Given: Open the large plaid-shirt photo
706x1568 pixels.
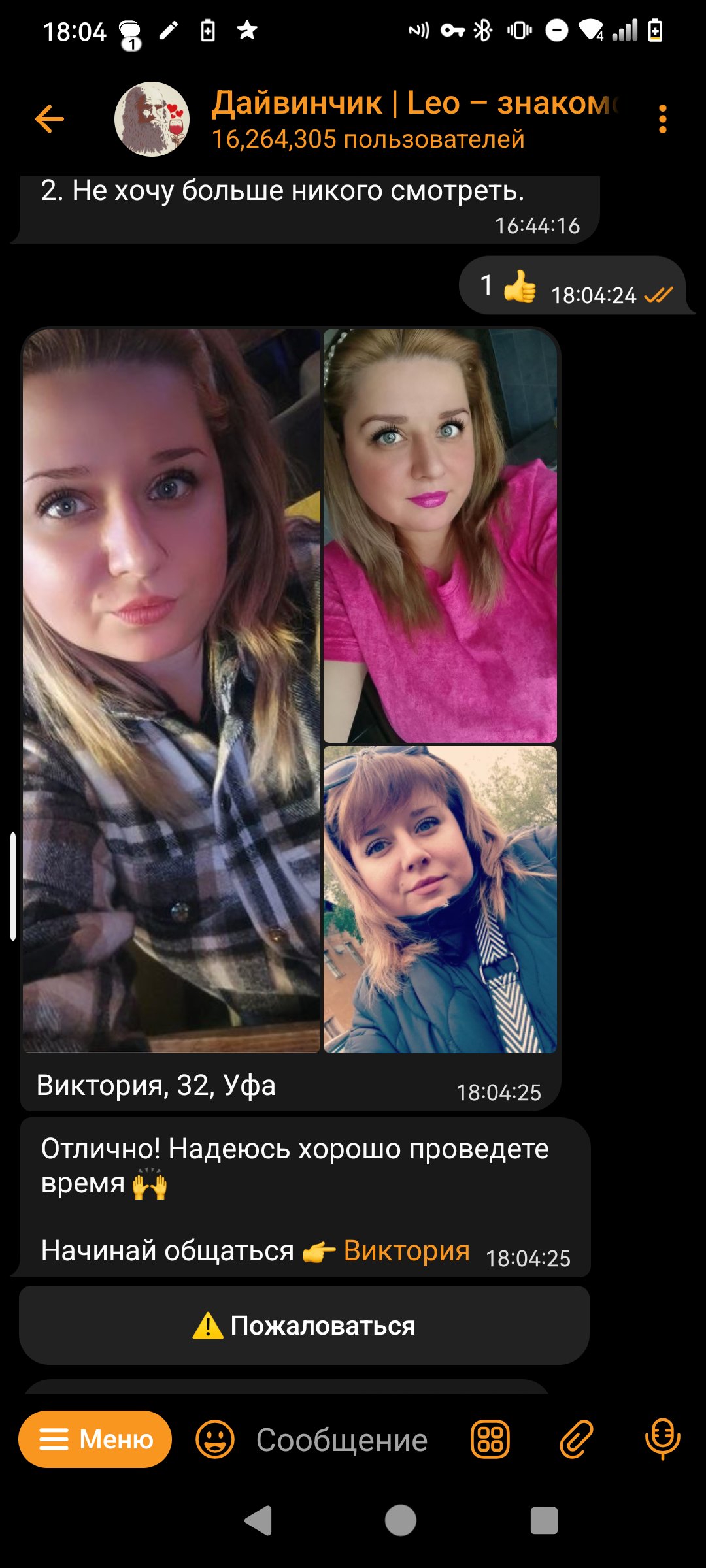Looking at the screenshot, I should pyautogui.click(x=171, y=691).
